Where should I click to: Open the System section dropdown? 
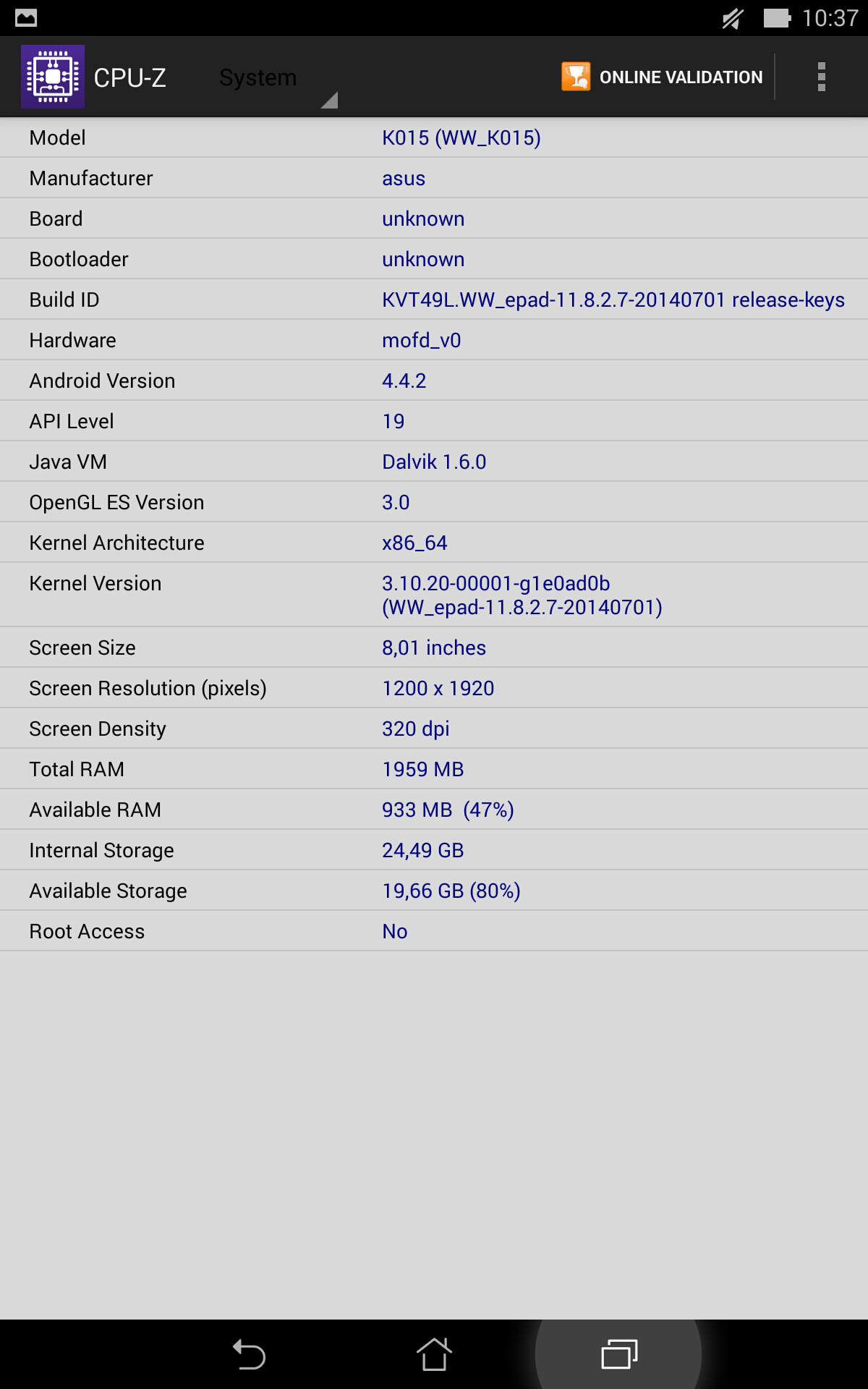(x=277, y=77)
